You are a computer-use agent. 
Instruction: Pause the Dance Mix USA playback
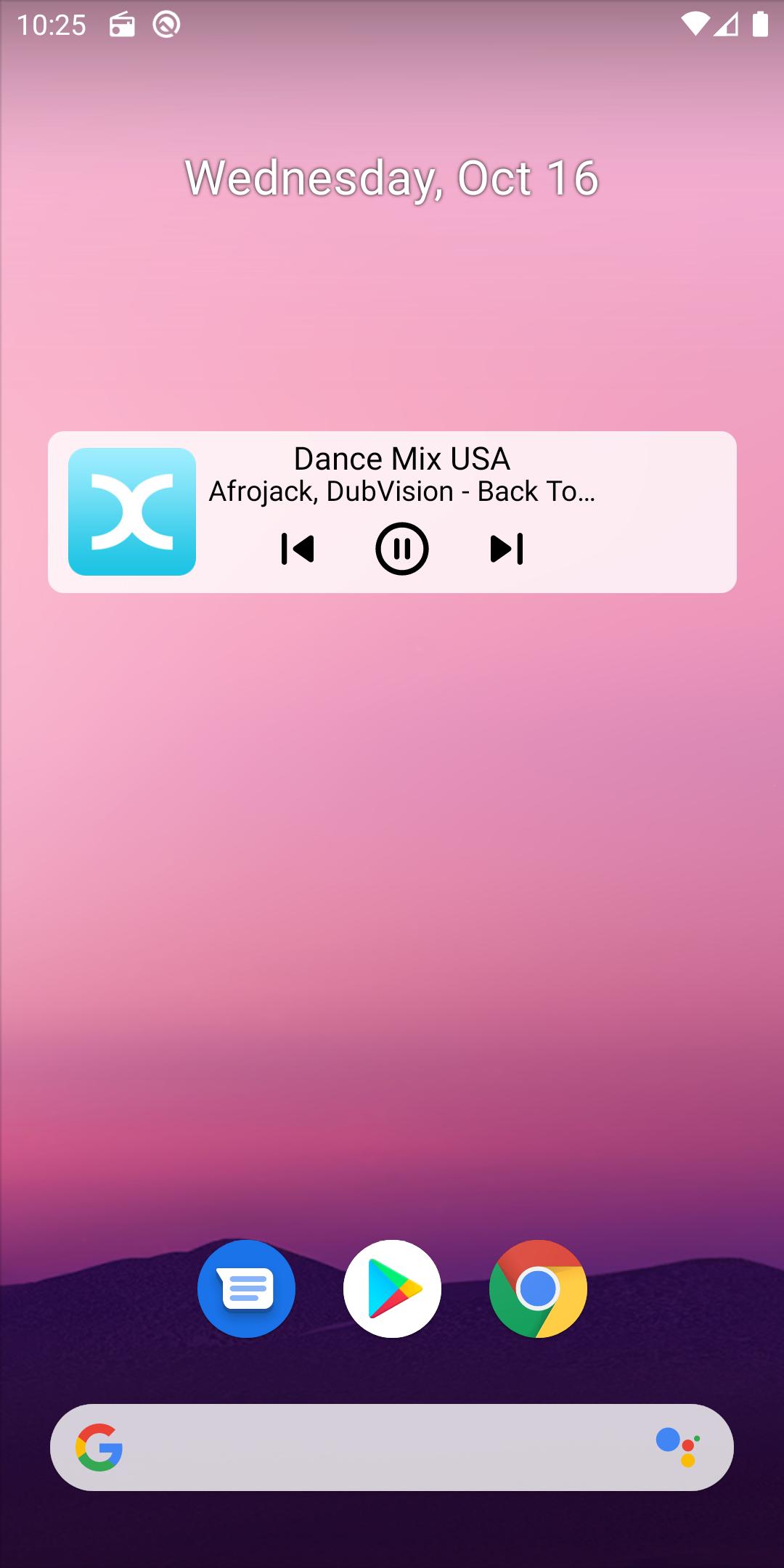[401, 549]
